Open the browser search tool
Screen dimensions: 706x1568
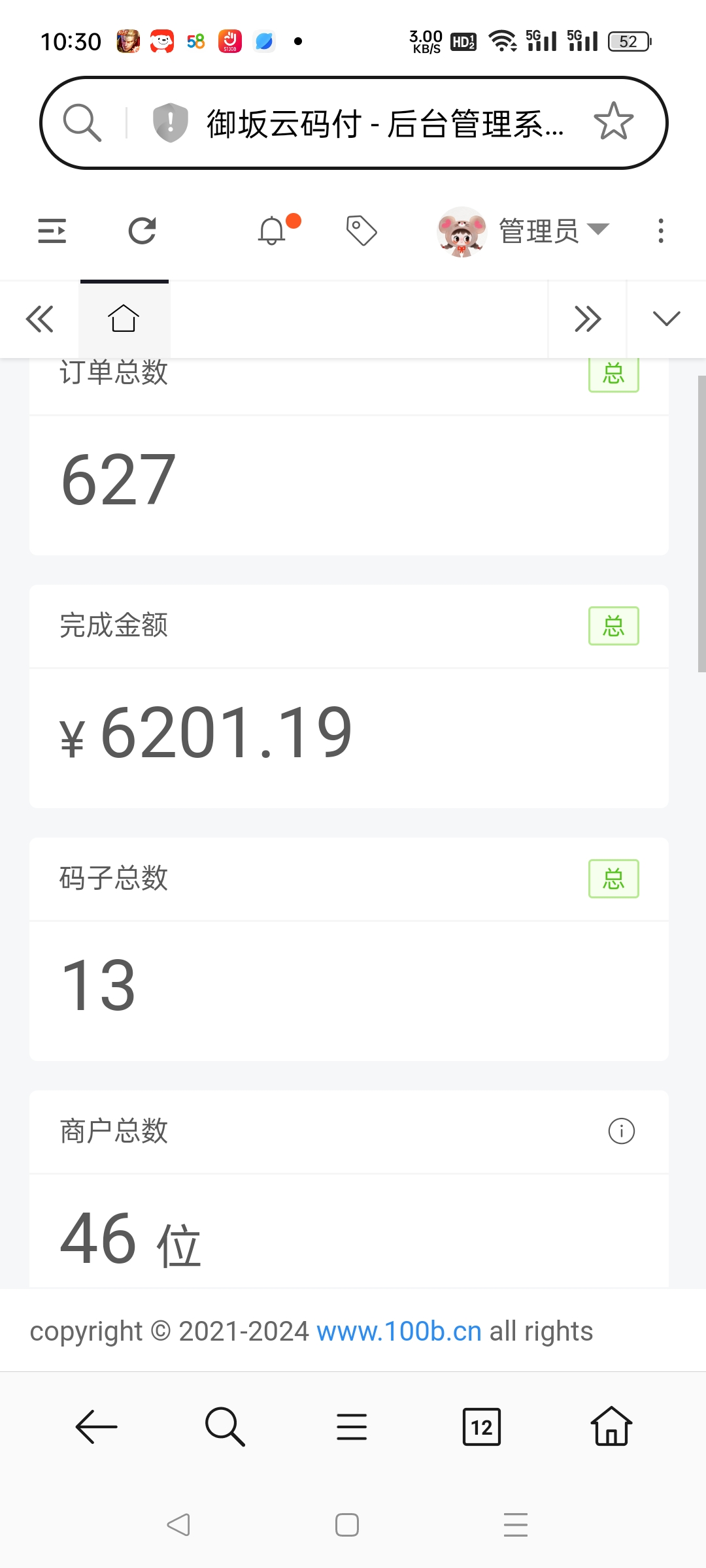click(224, 1426)
